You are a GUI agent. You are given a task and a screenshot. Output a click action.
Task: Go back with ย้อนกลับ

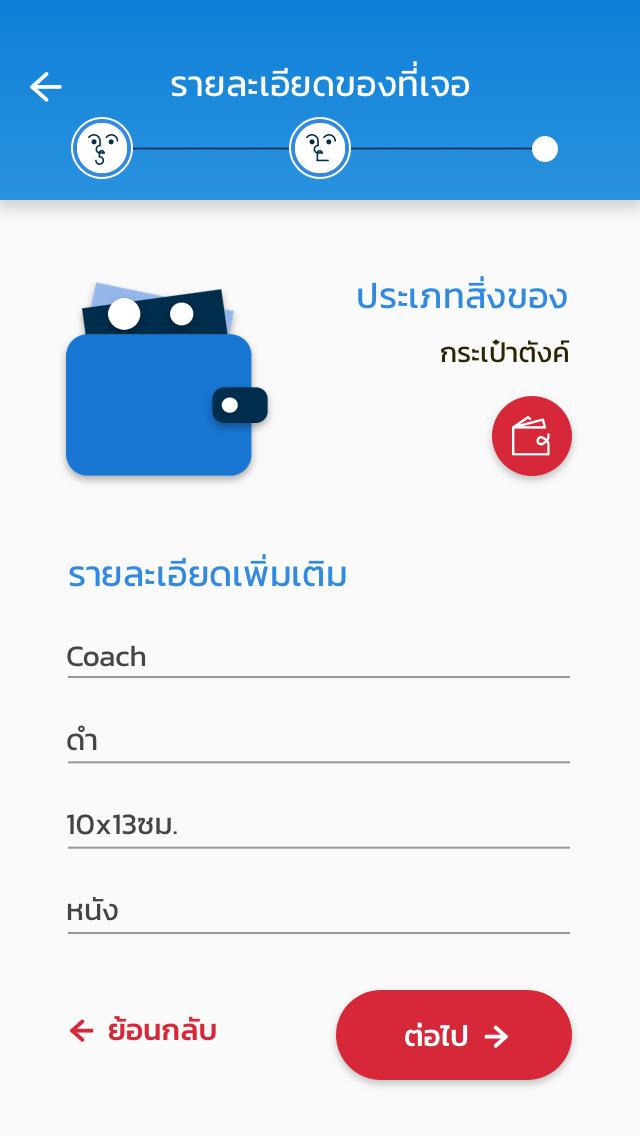[143, 1031]
